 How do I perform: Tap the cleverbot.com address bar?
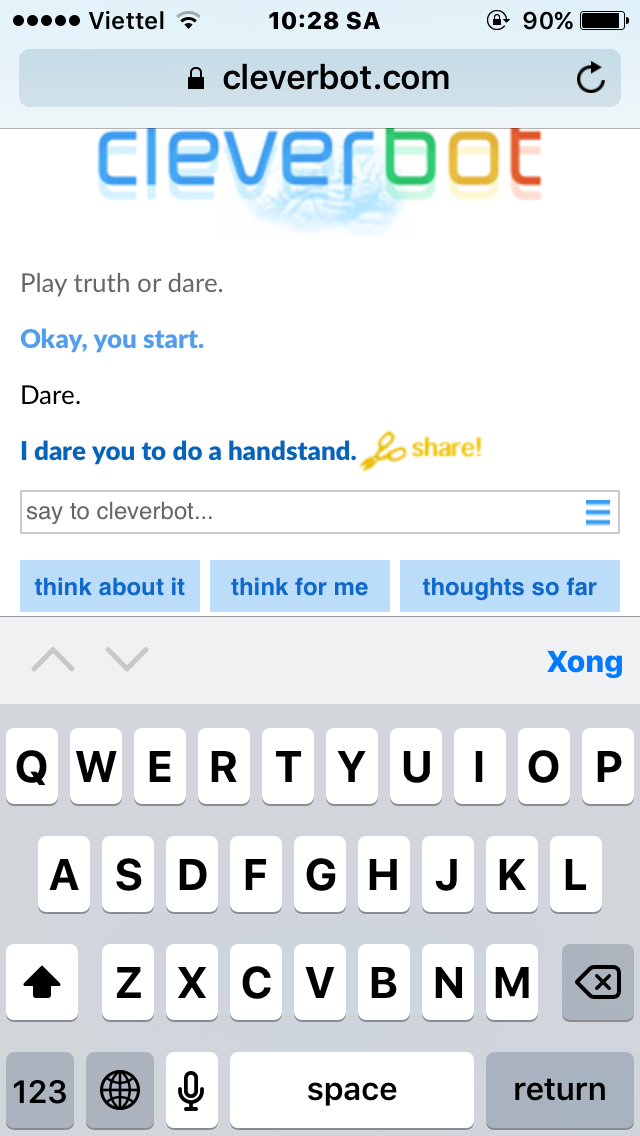pos(320,78)
